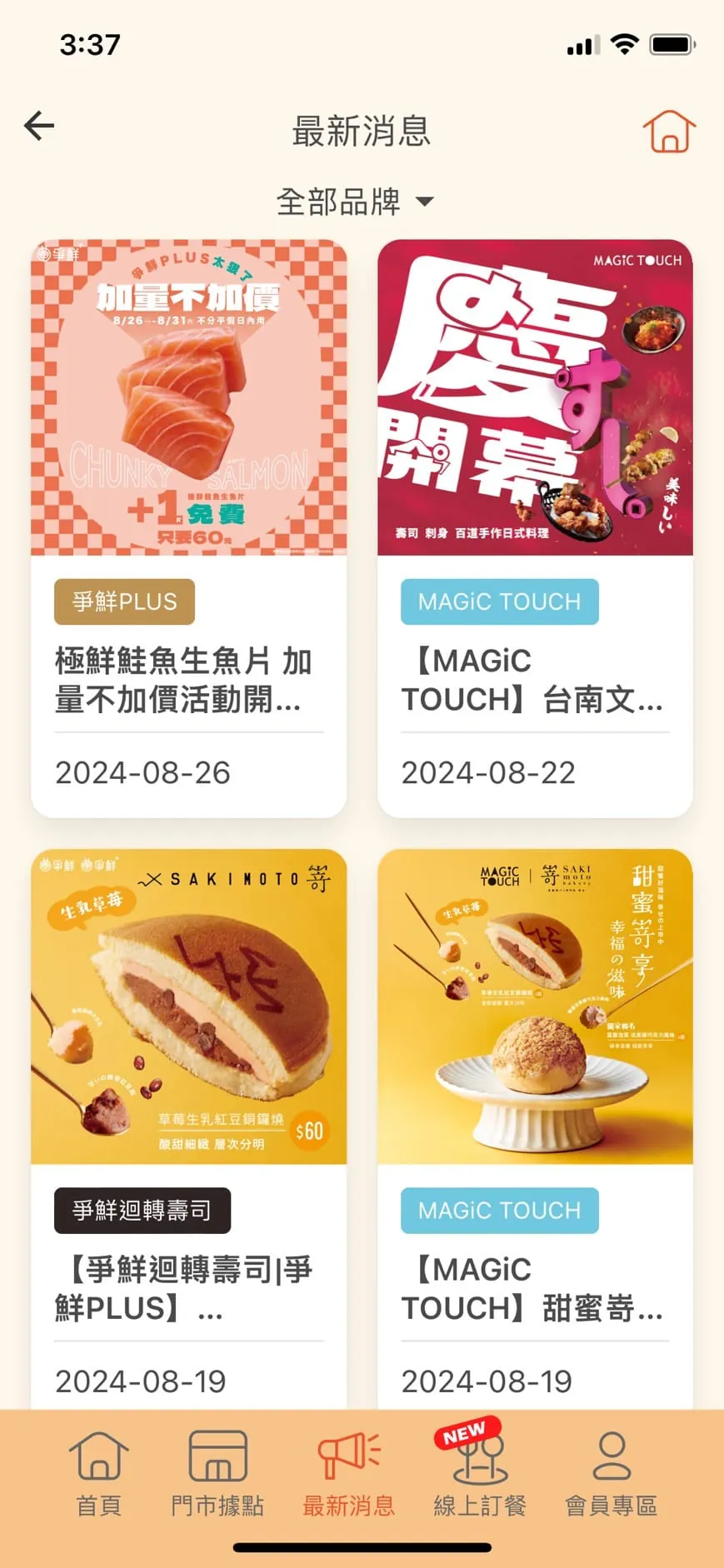Open the MAGiC TOUCH 甜蜜嵜 news card

tap(535, 1128)
